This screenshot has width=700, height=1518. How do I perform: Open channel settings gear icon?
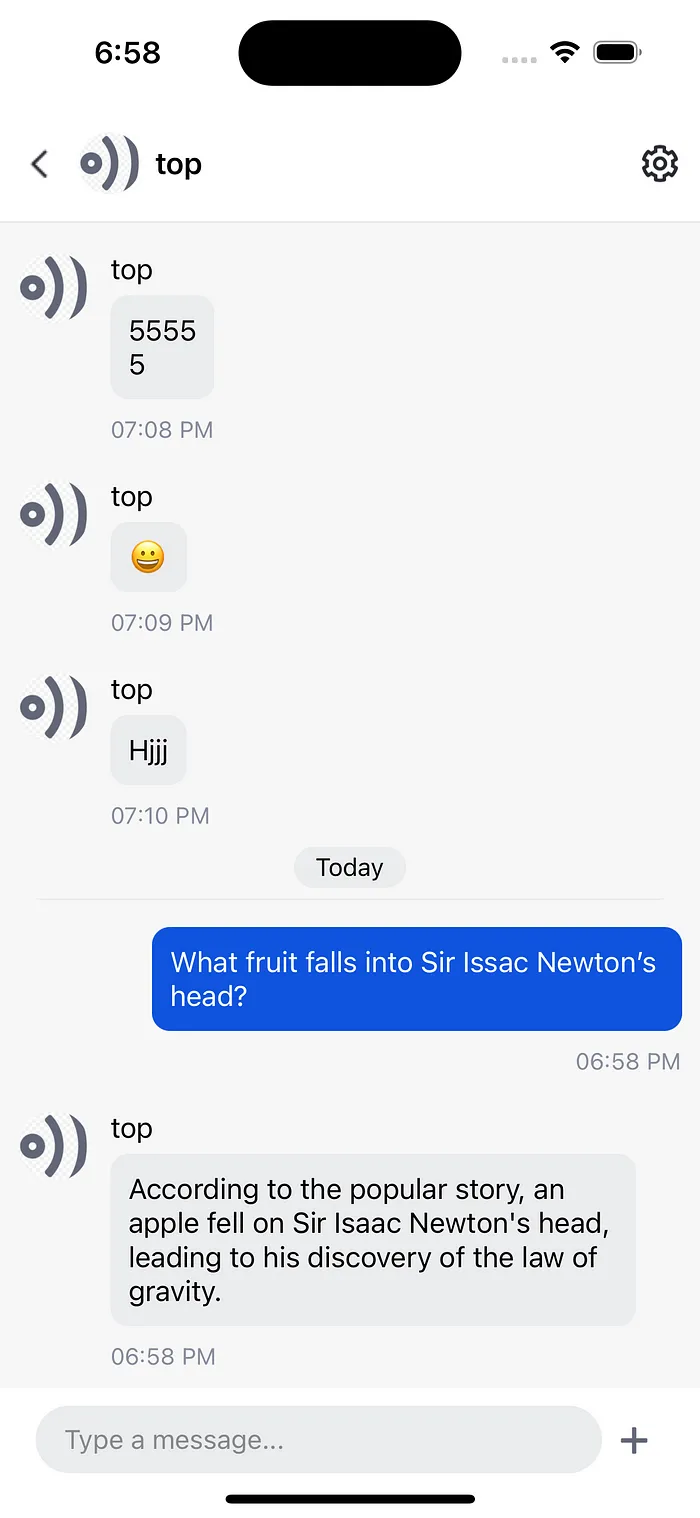tap(659, 164)
